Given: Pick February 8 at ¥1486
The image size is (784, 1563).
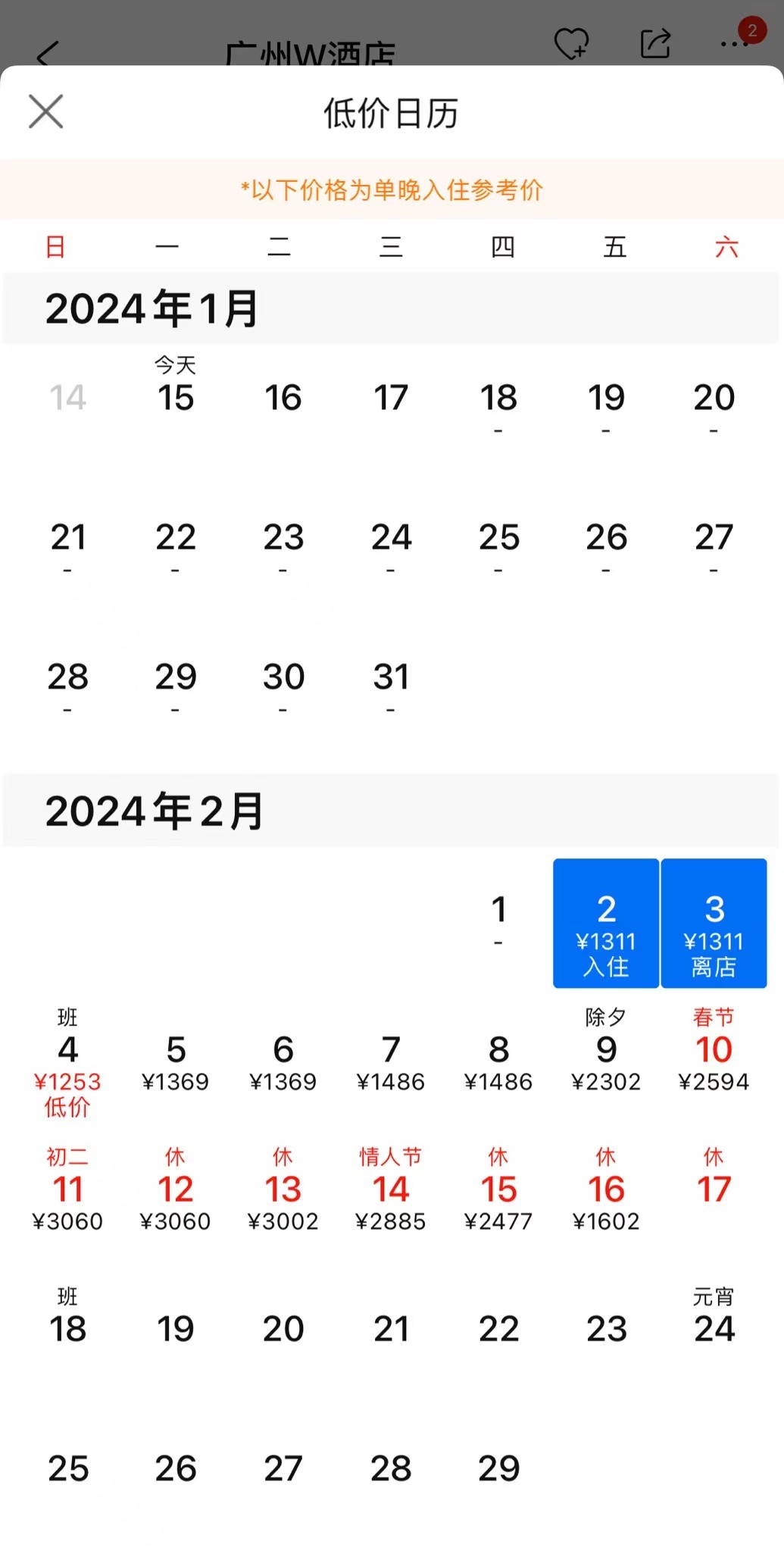Looking at the screenshot, I should 498,1062.
